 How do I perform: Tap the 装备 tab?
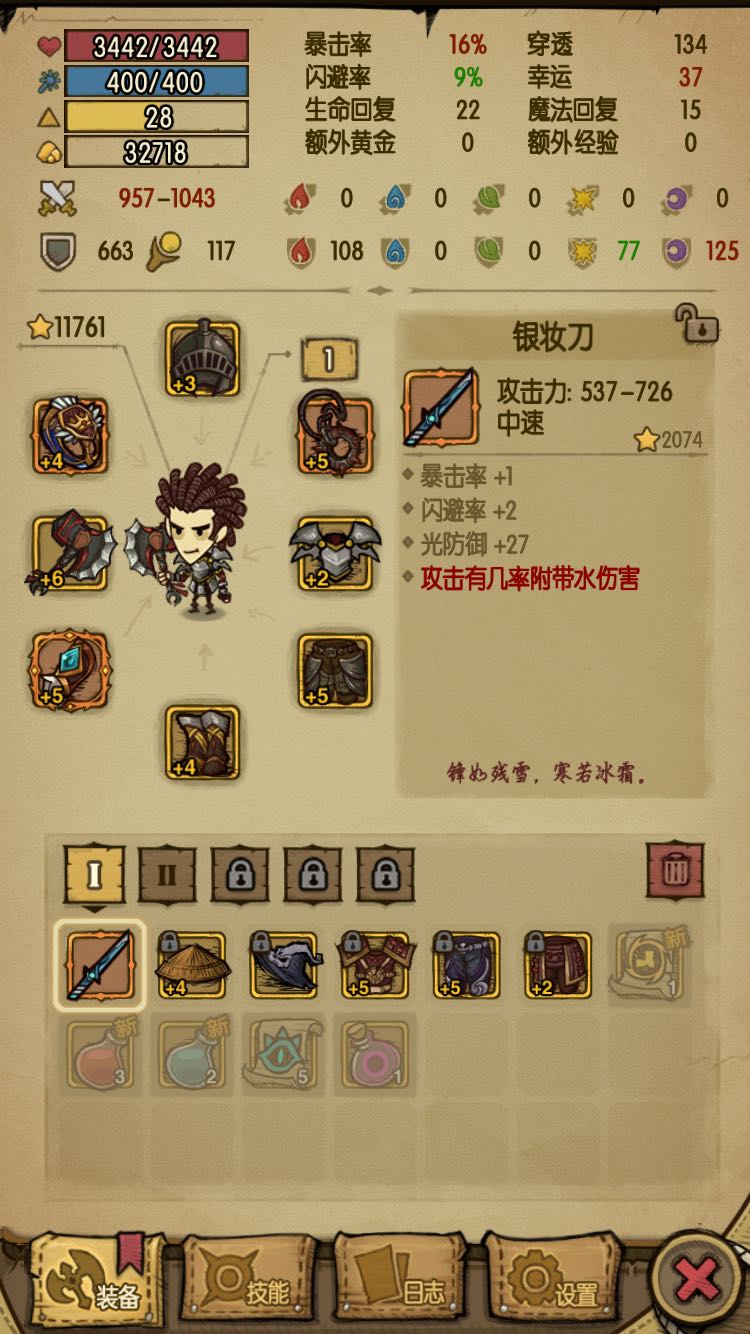pyautogui.click(x=95, y=1280)
